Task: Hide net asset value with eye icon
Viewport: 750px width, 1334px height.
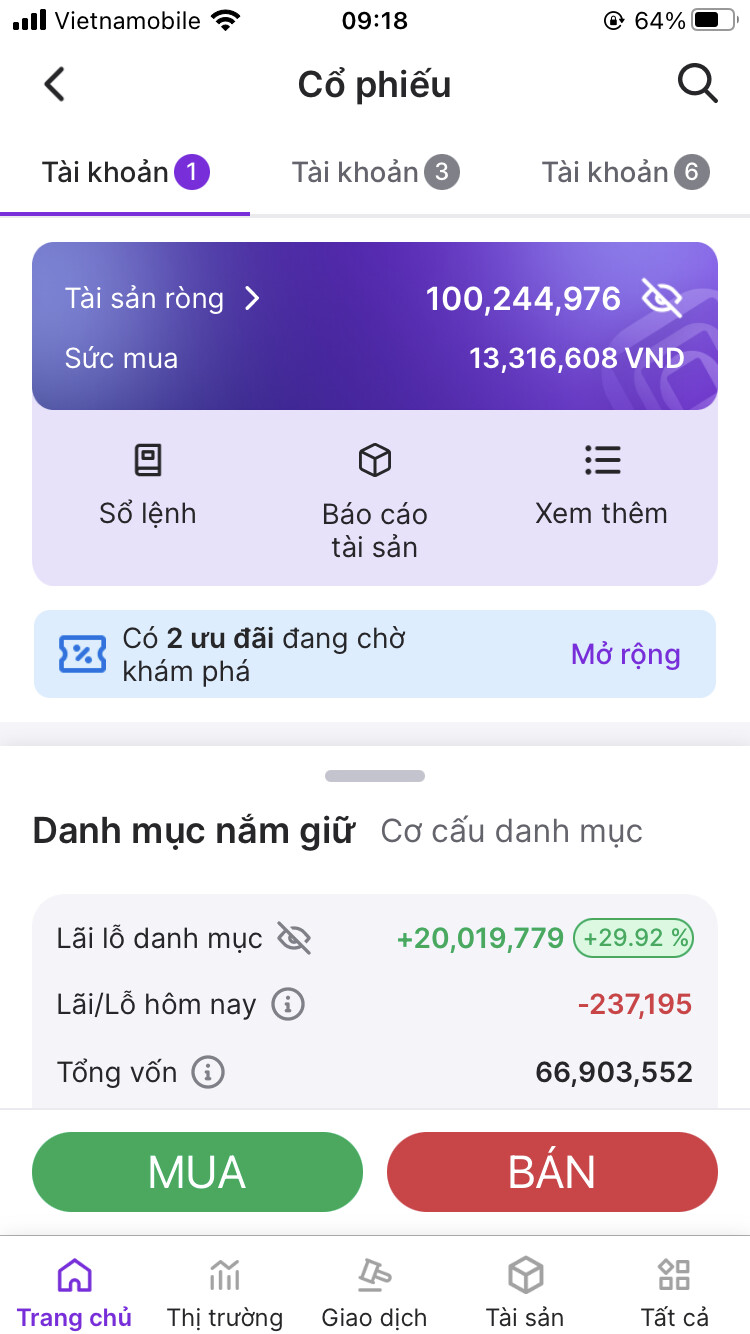Action: point(661,298)
